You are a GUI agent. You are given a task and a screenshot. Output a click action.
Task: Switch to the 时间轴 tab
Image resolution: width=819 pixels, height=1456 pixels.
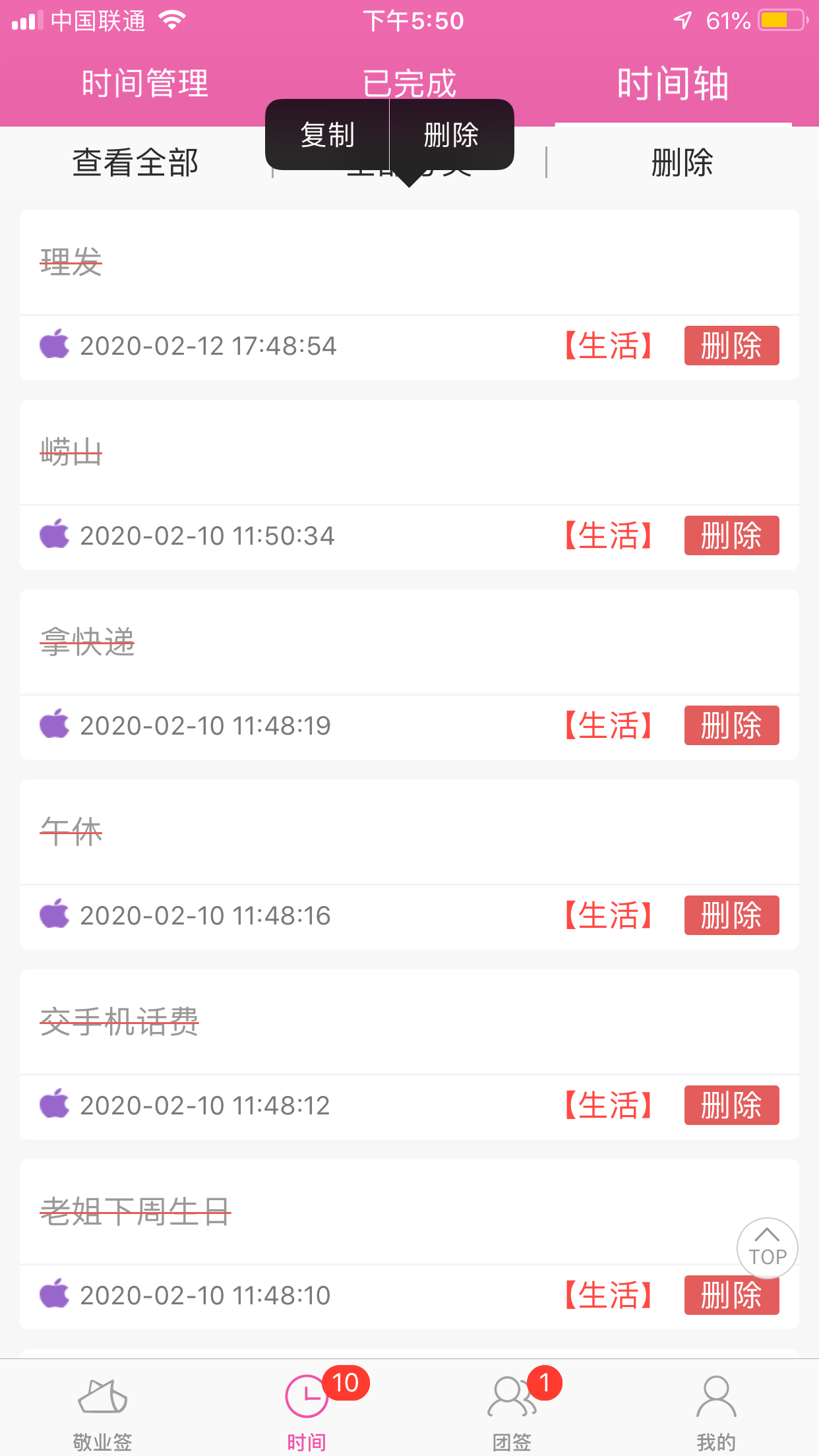pyautogui.click(x=673, y=84)
